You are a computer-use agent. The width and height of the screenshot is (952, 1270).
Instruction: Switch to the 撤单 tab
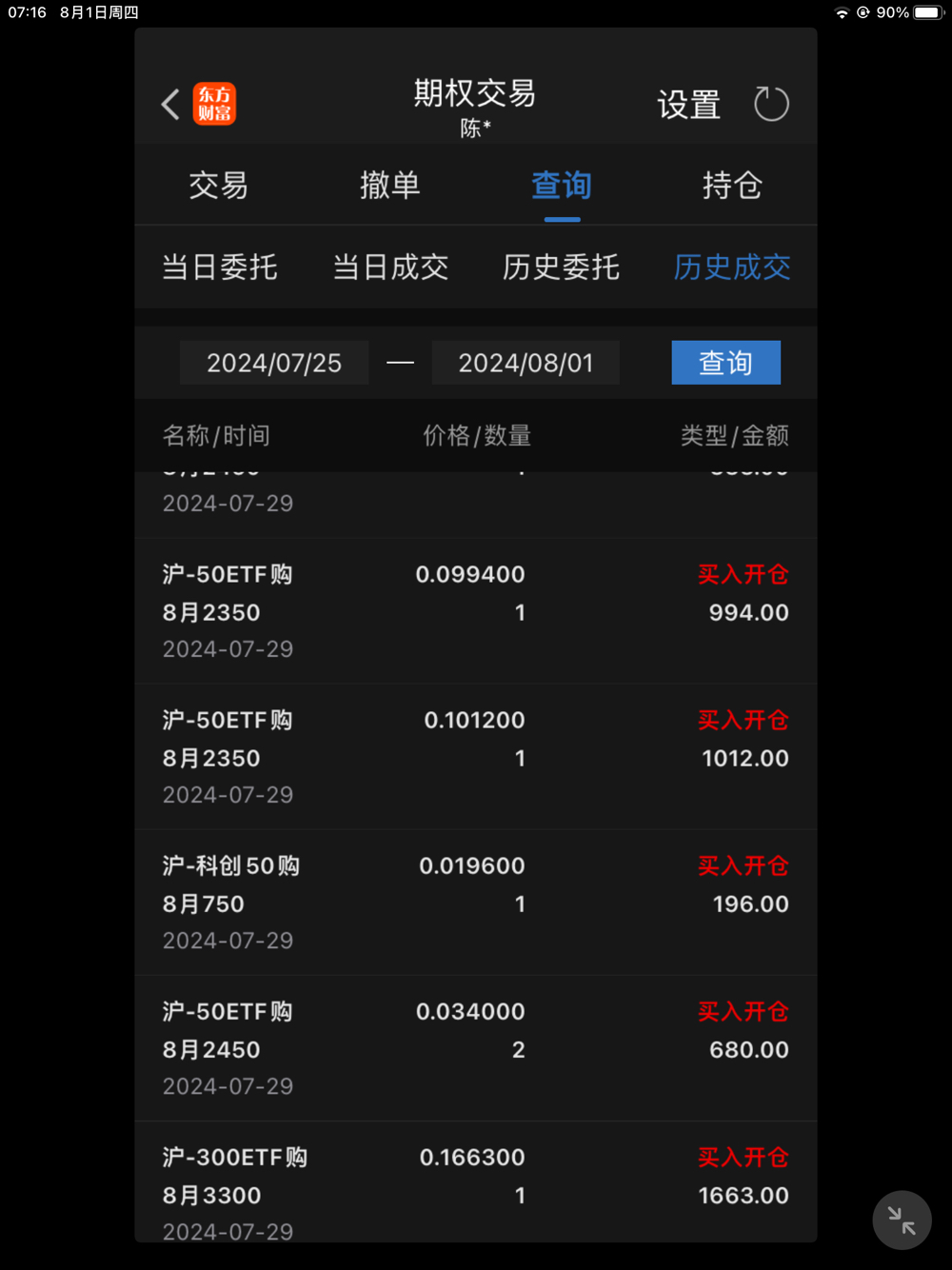pyautogui.click(x=390, y=186)
